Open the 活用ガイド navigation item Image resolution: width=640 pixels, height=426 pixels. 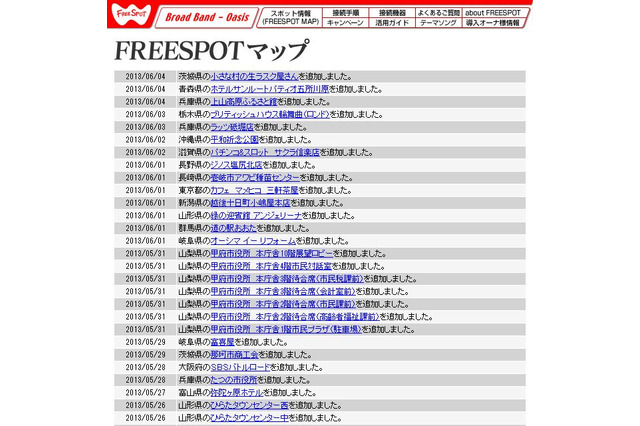[392, 22]
